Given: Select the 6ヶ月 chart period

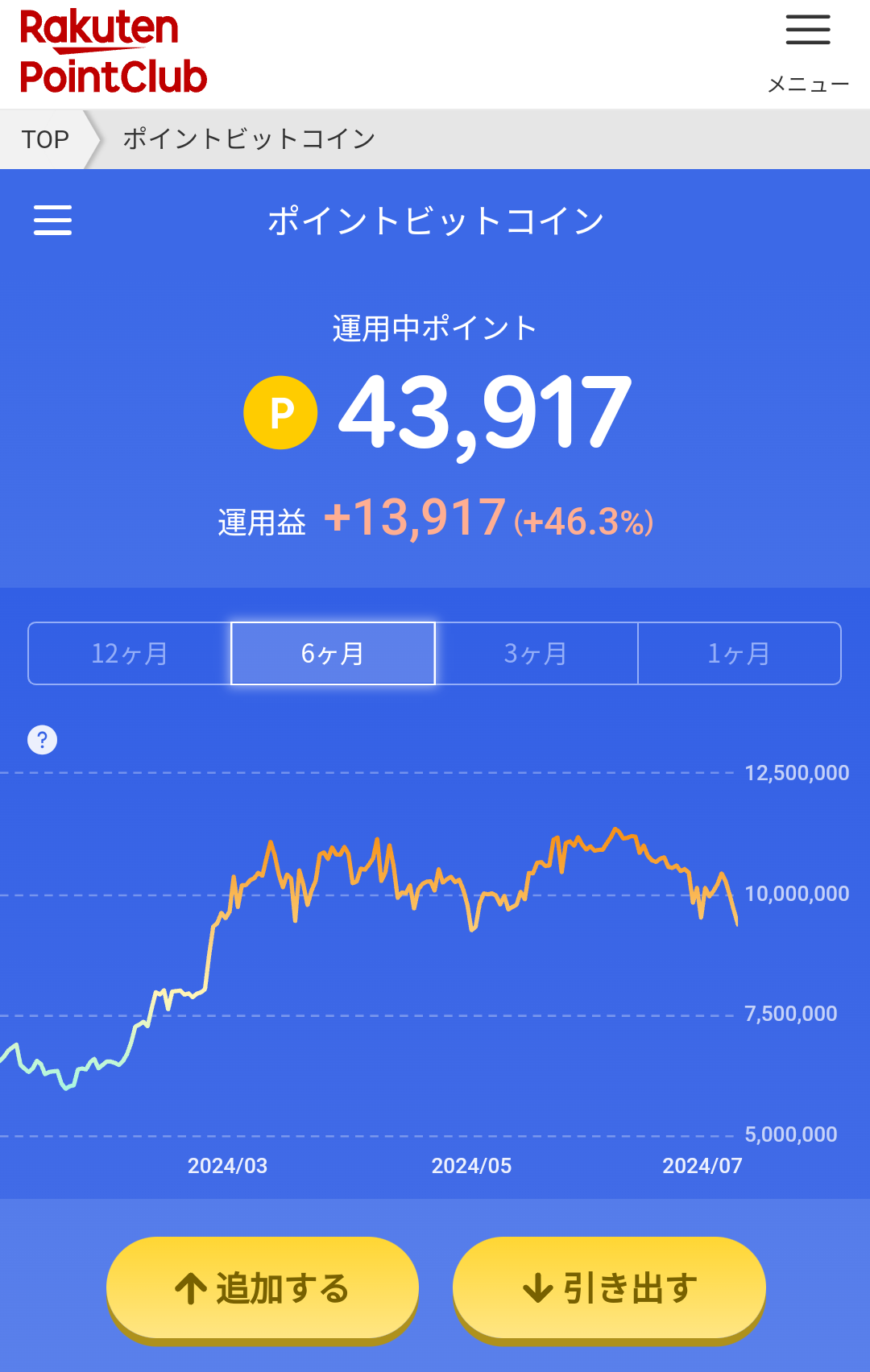Looking at the screenshot, I should click(x=333, y=653).
